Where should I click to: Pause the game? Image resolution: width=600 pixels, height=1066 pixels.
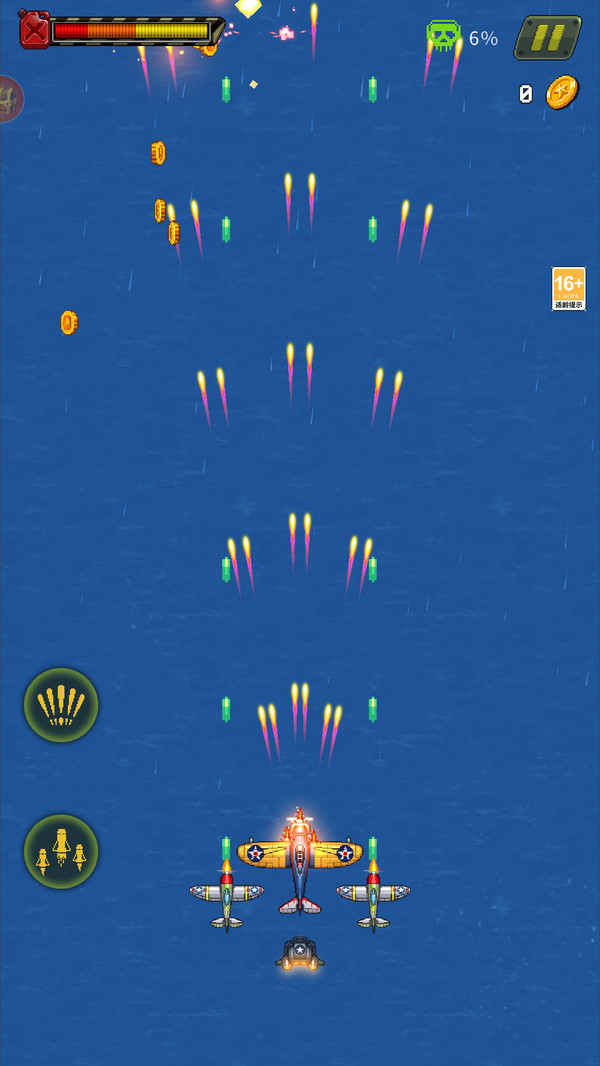tap(547, 38)
